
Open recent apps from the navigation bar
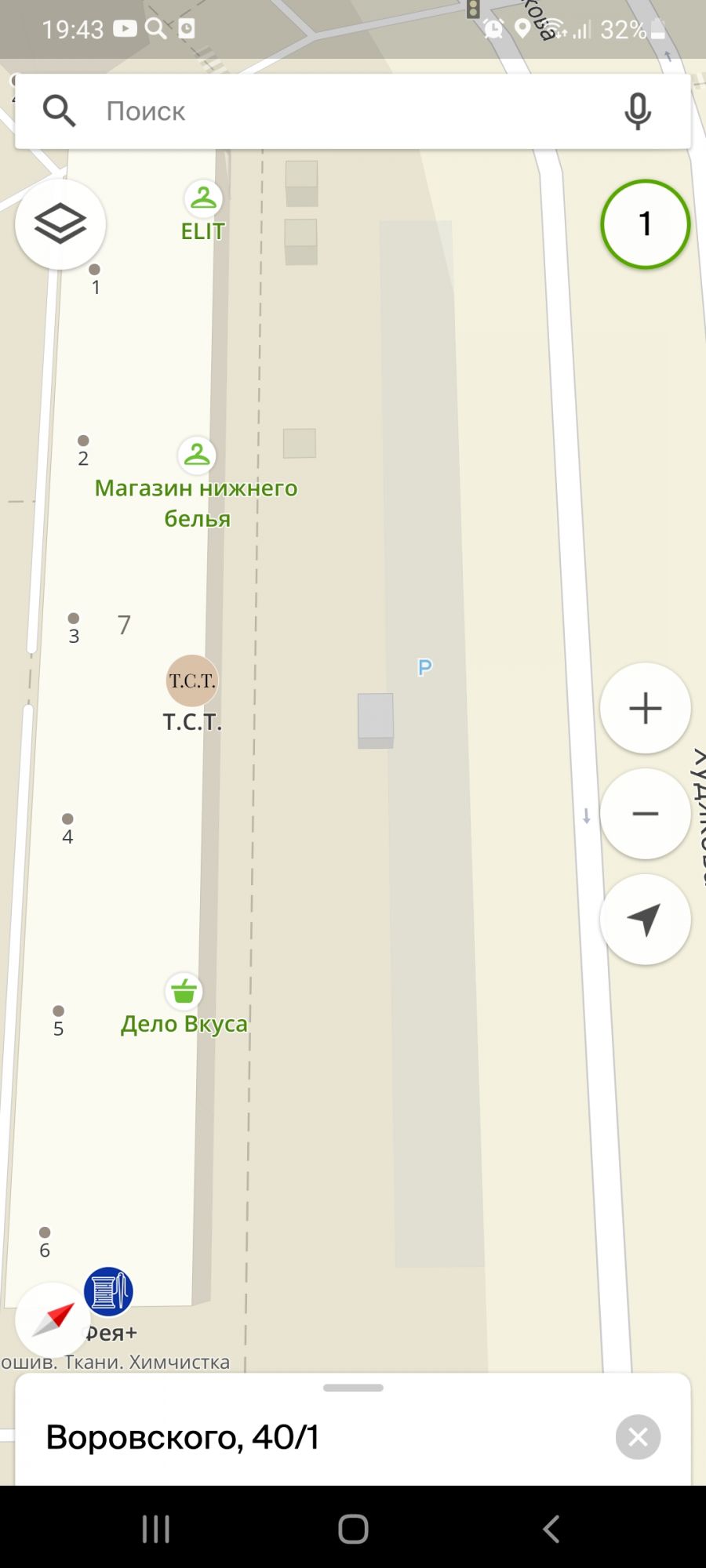click(155, 1528)
